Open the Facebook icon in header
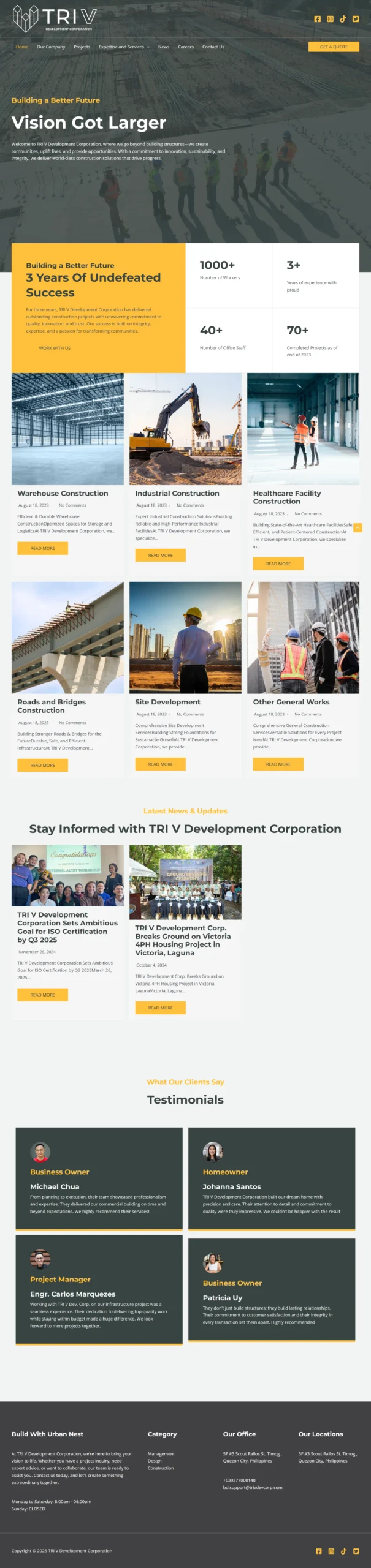 317,19
